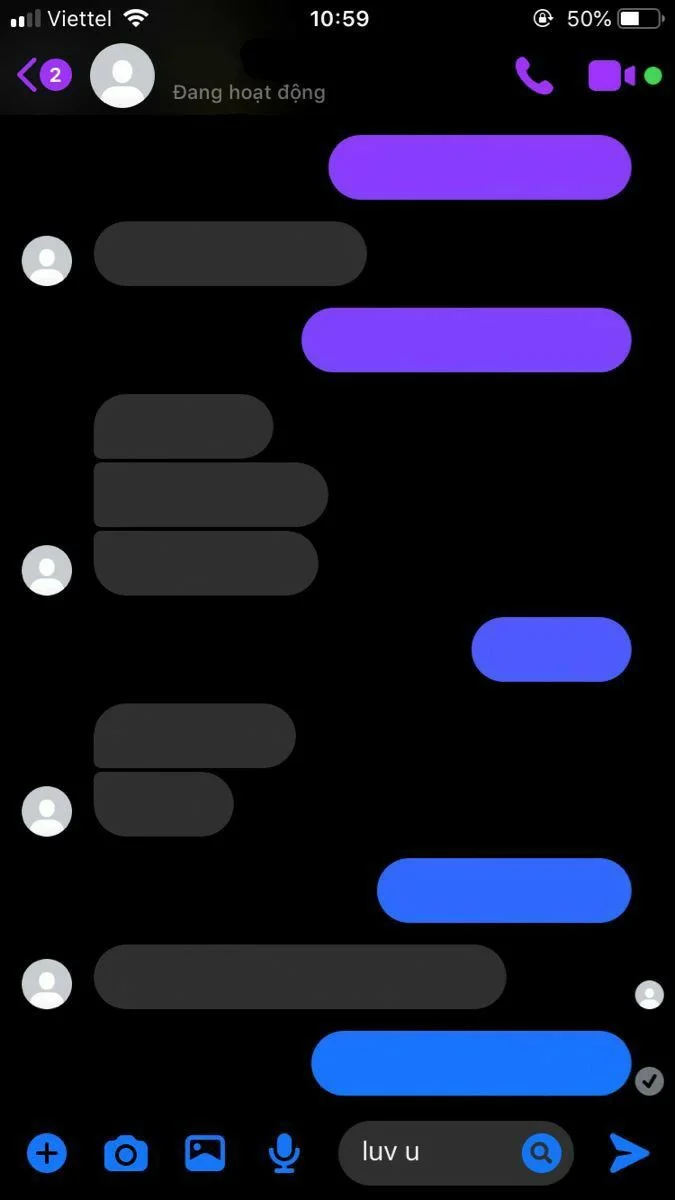The image size is (675, 1200).
Task: Open the photo gallery picker
Action: 205,1153
